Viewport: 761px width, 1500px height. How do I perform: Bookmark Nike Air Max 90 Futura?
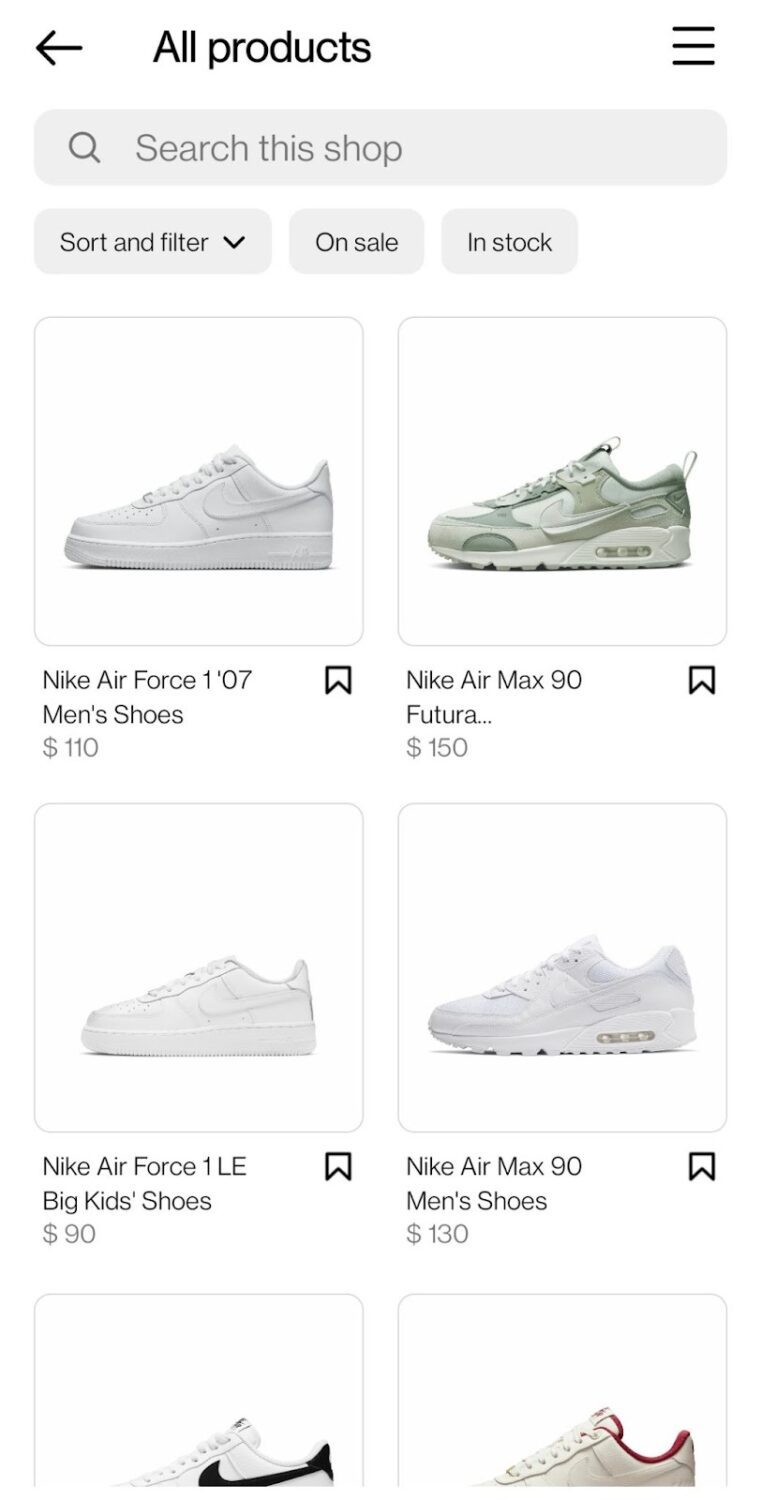(702, 681)
